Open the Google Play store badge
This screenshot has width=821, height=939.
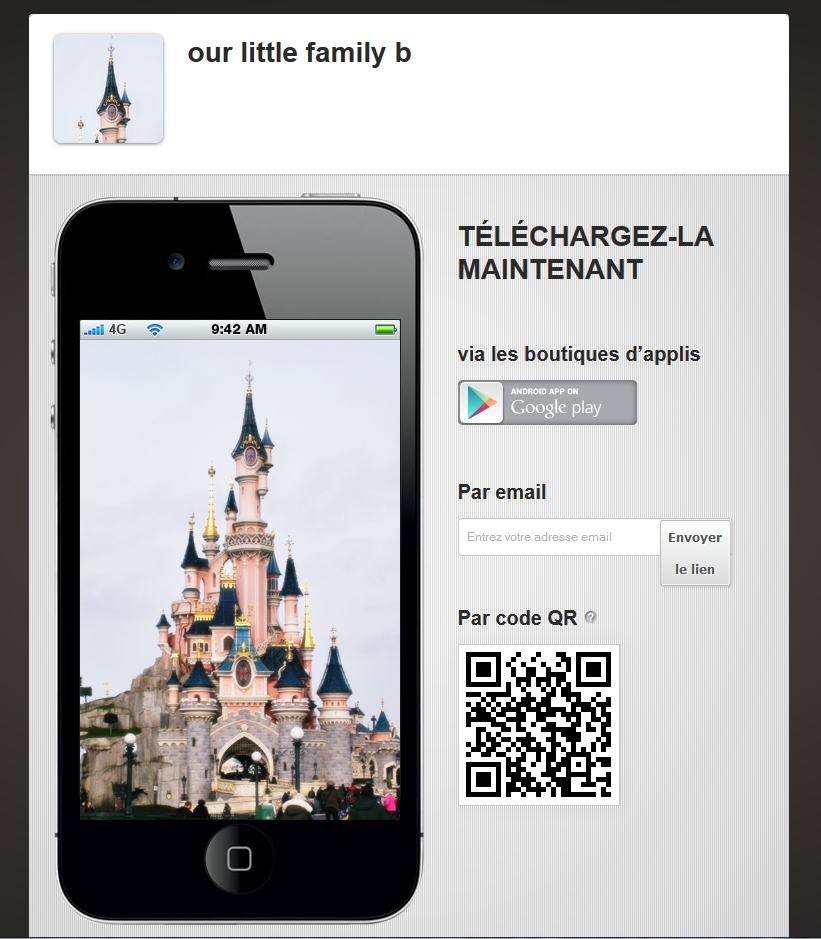[547, 402]
